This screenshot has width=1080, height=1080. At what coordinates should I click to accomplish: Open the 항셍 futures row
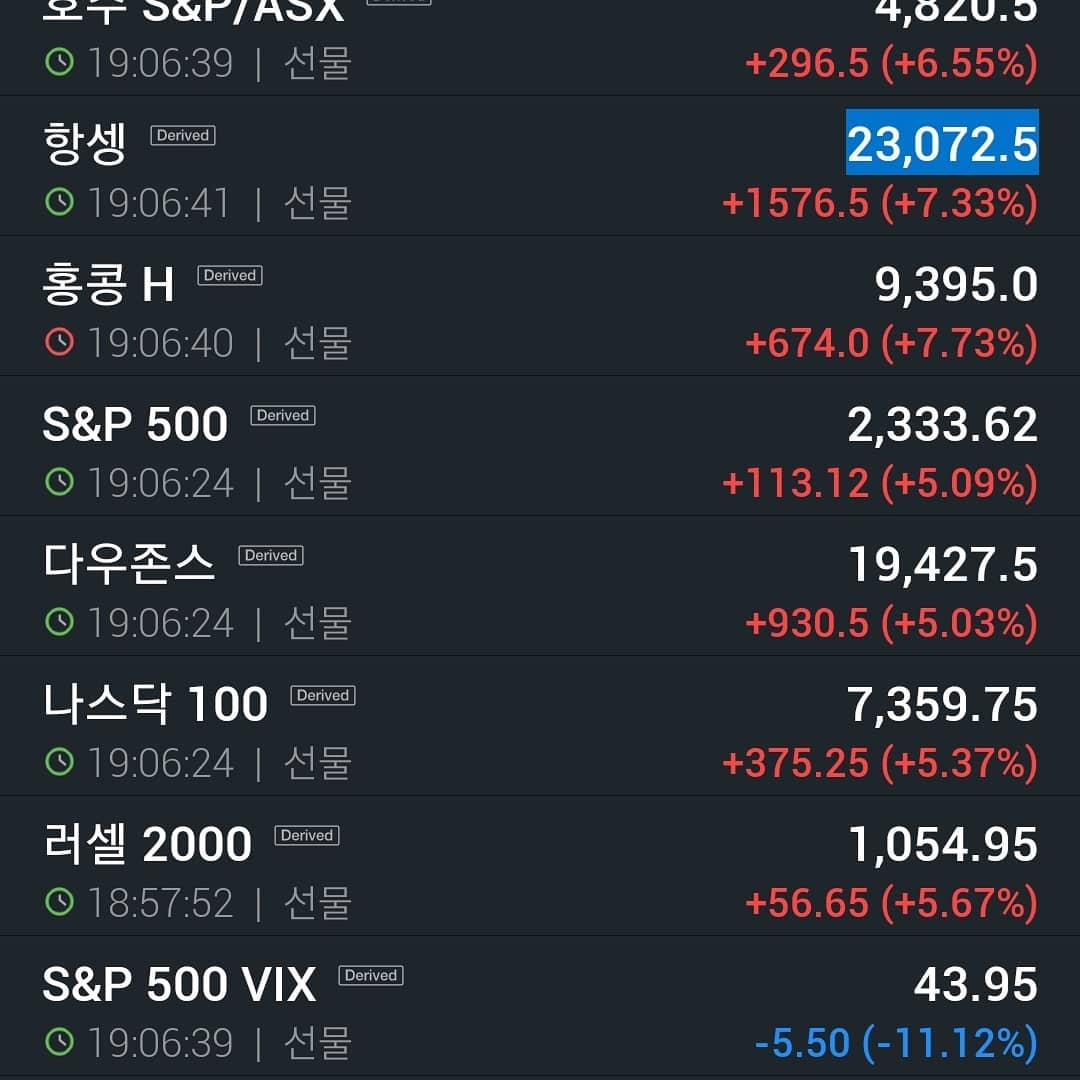tap(540, 166)
